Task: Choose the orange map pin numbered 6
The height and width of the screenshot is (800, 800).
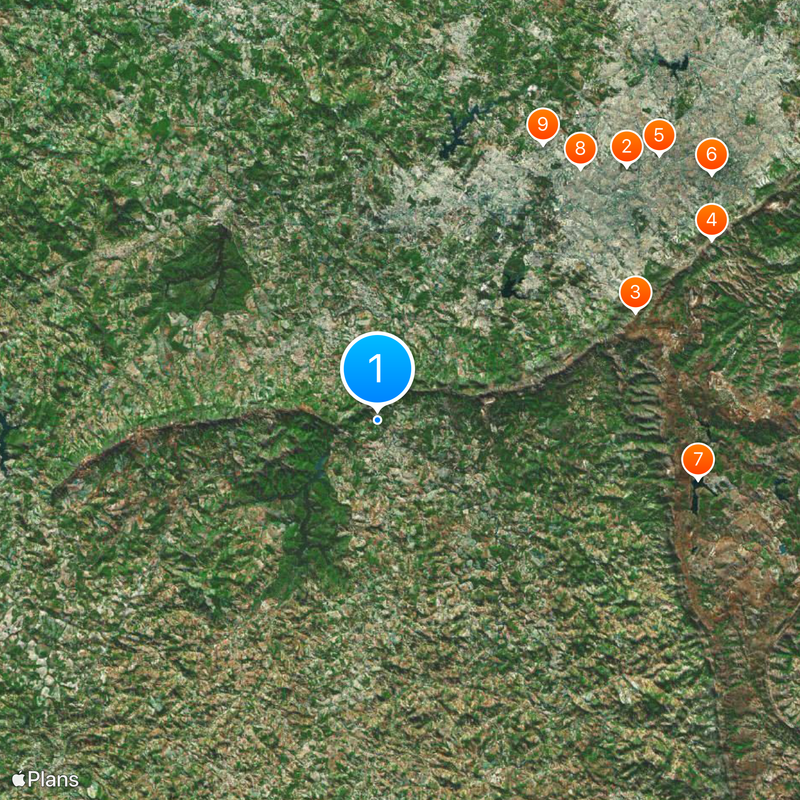Action: pyautogui.click(x=711, y=154)
